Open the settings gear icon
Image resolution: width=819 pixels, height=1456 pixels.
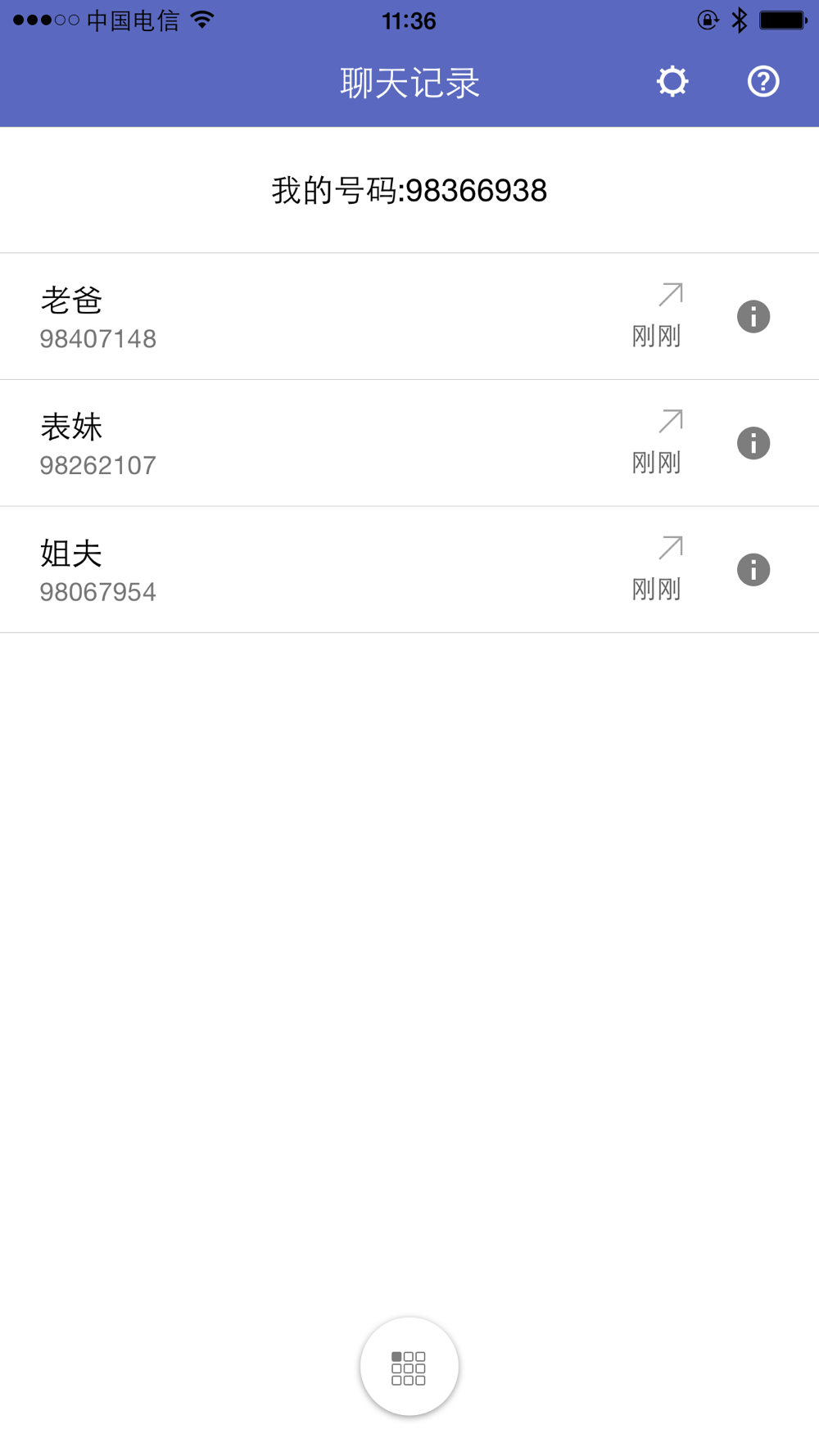tap(672, 82)
